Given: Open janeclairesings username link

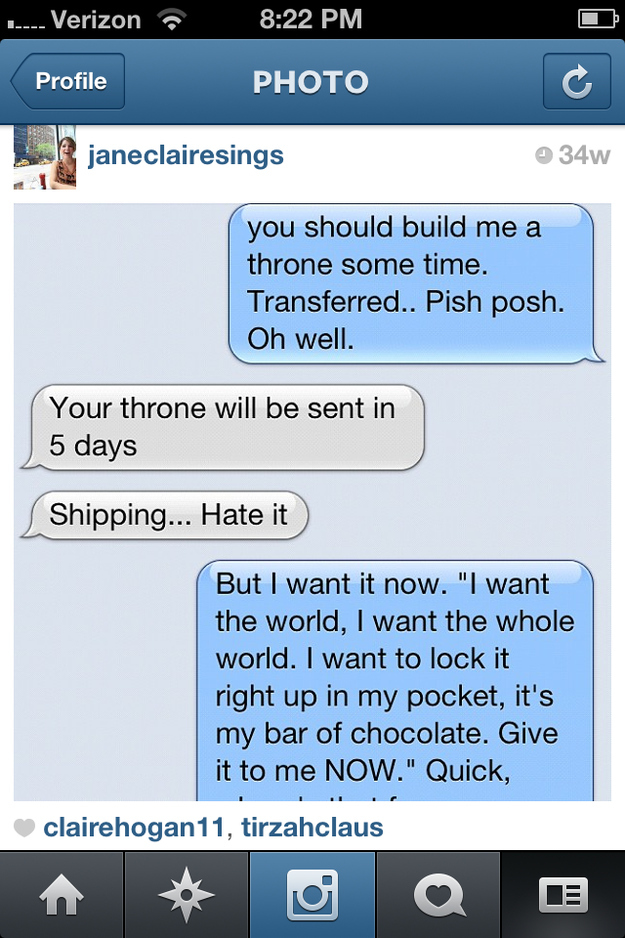Looking at the screenshot, I should coord(185,156).
